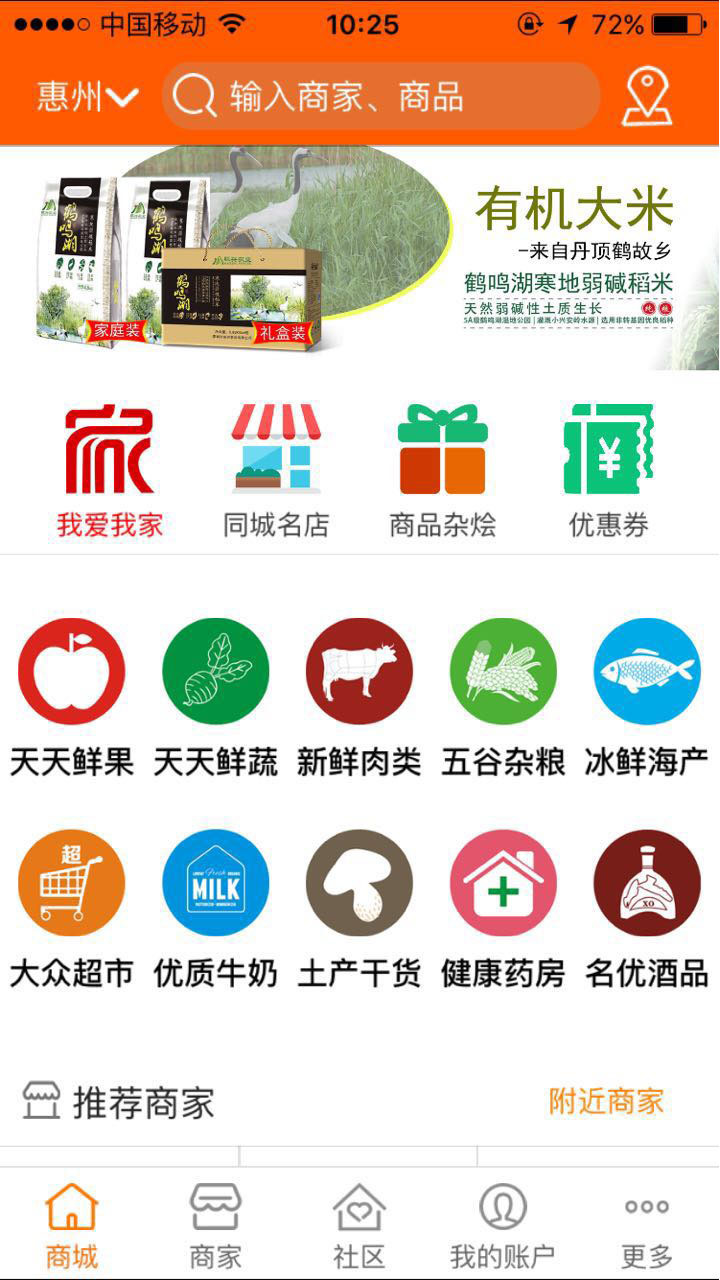Open 商品杂烩 category
Viewport: 720px width, 1280px height.
(x=442, y=470)
